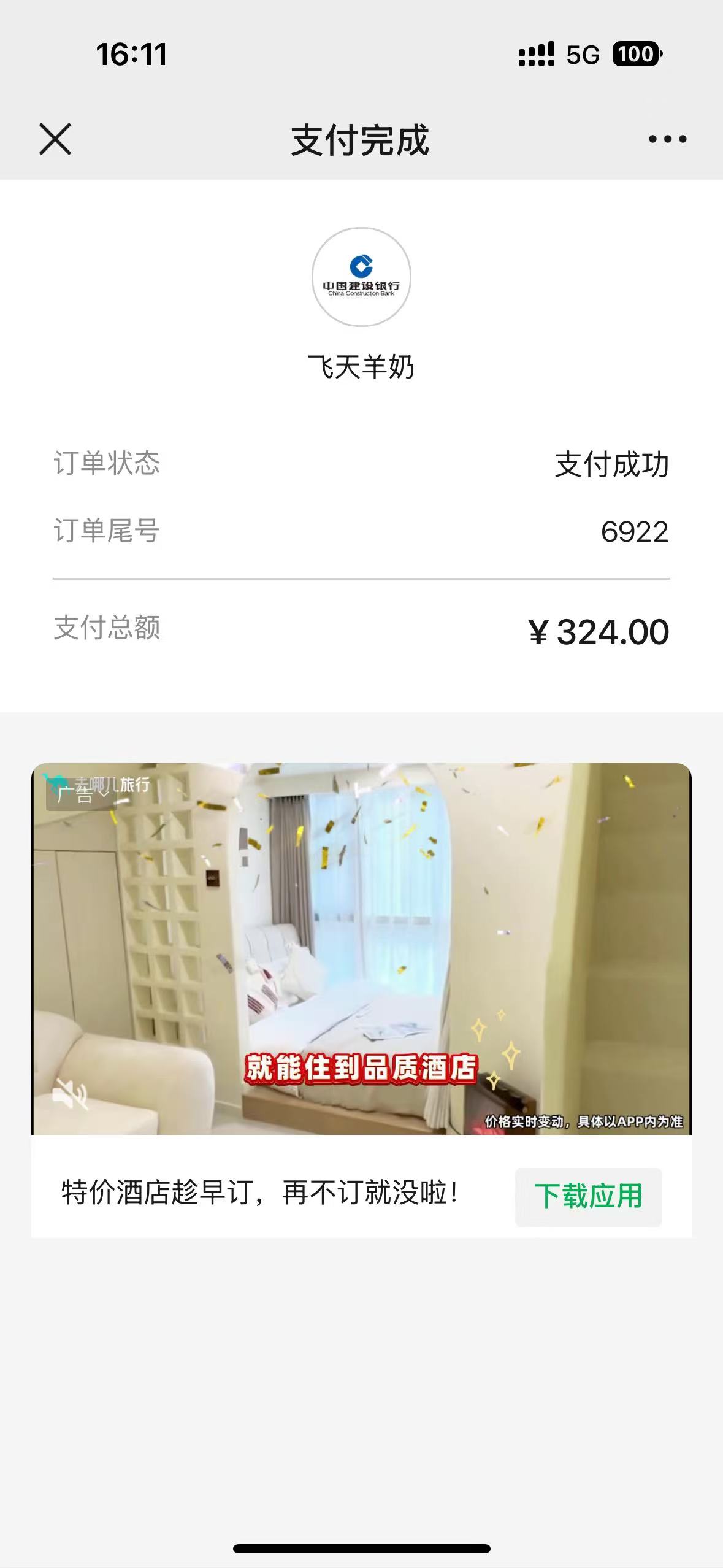Expand the 广告 label dropdown on the ad
This screenshot has width=723, height=1568.
[x=82, y=795]
